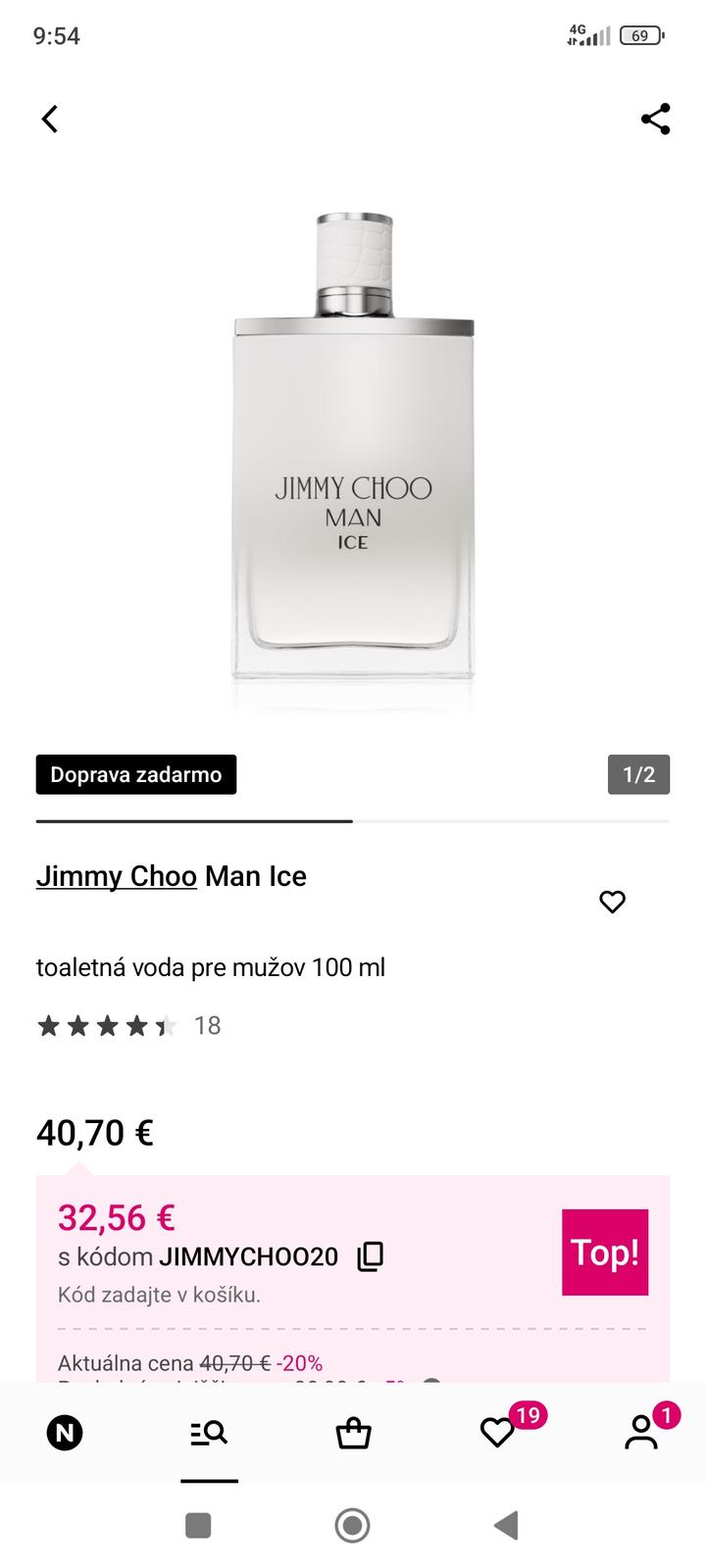Open the account profile tab

click(x=641, y=1434)
